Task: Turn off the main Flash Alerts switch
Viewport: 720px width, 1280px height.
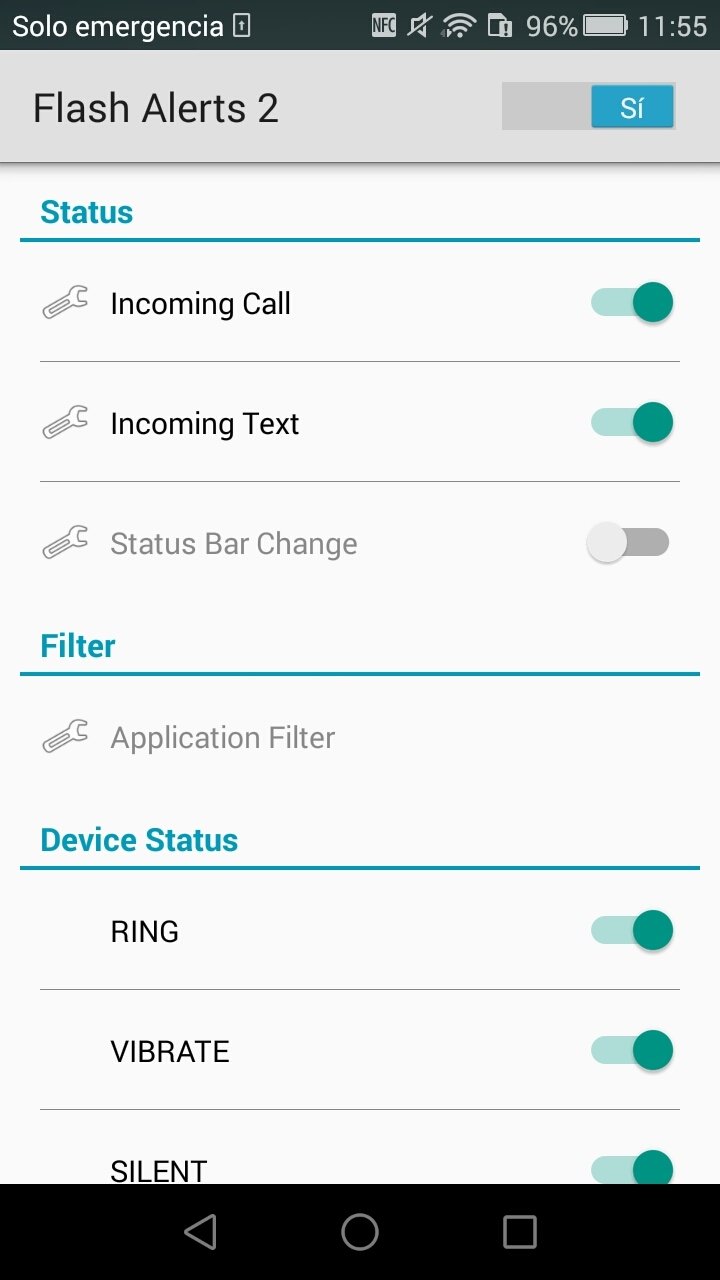Action: (588, 107)
